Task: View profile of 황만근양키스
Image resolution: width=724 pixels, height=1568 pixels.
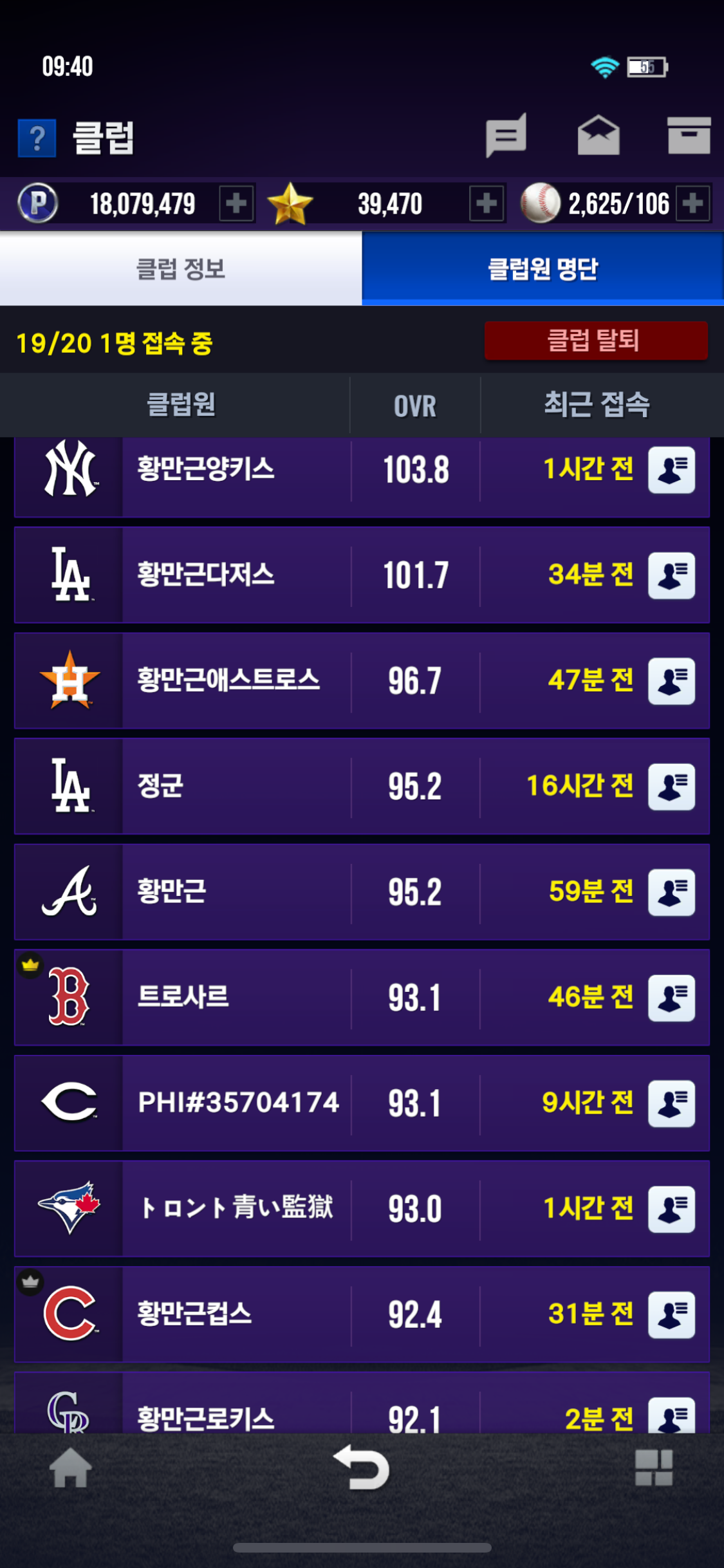Action: coord(671,470)
